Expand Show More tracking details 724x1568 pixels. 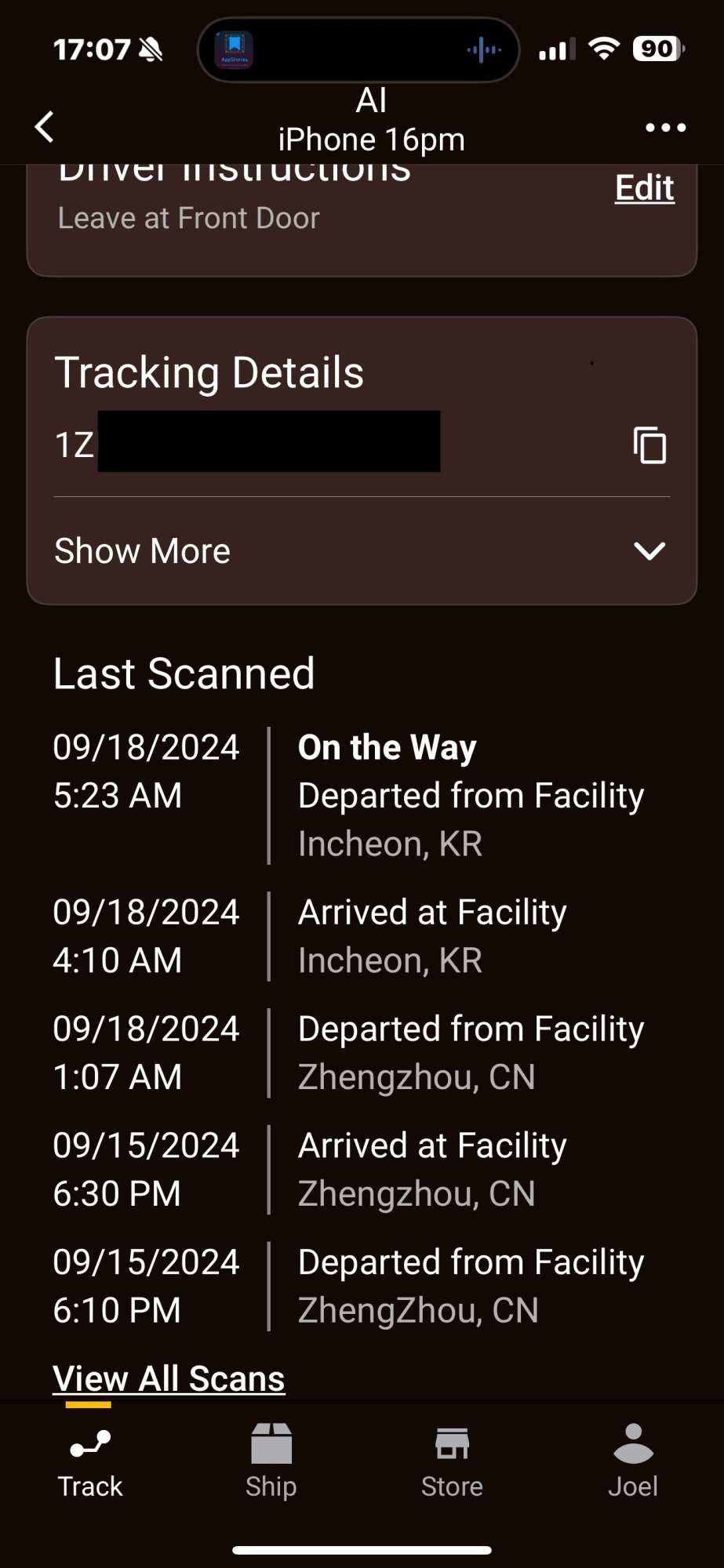coord(361,550)
